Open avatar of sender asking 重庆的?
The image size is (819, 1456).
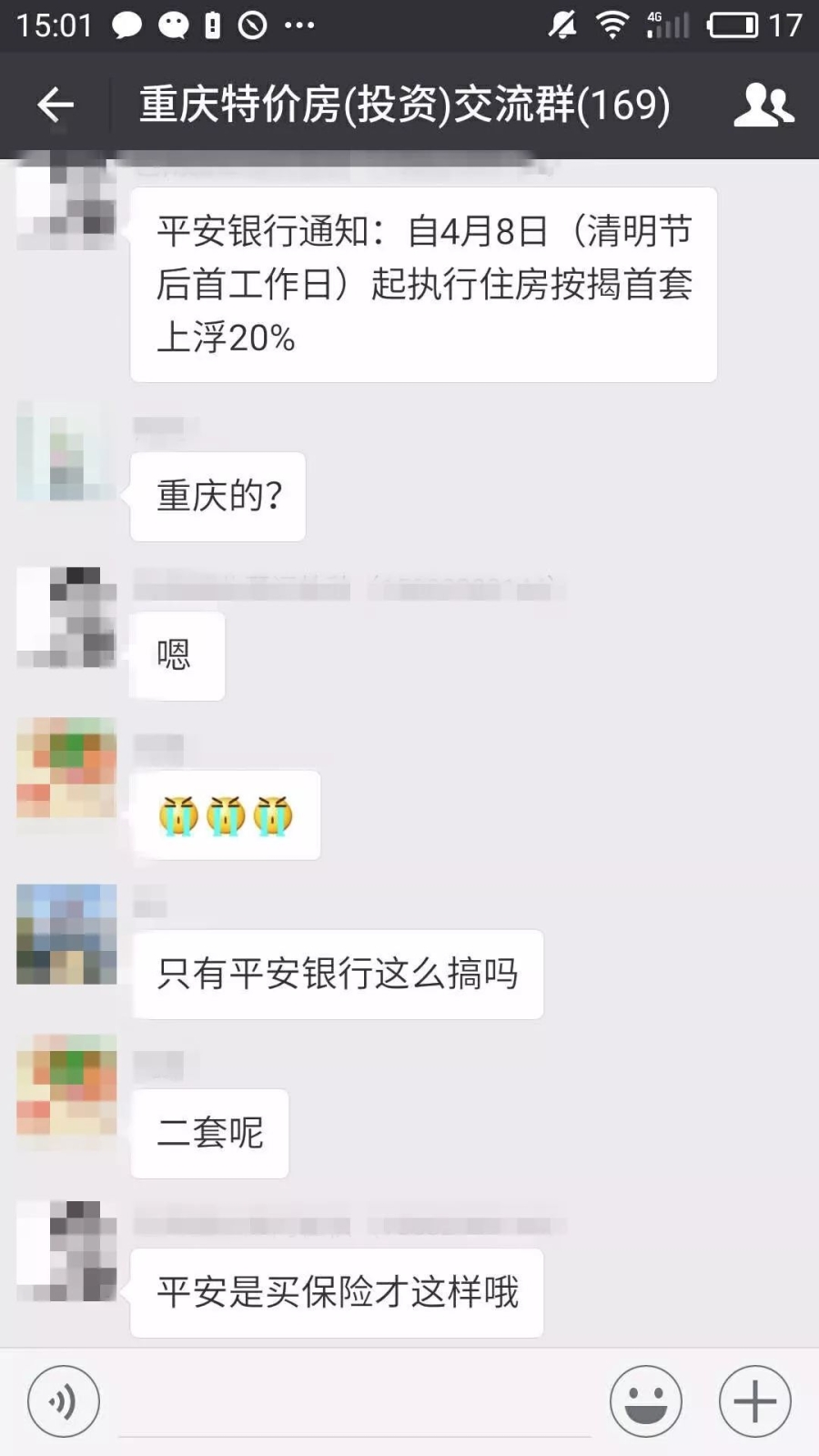tap(66, 452)
